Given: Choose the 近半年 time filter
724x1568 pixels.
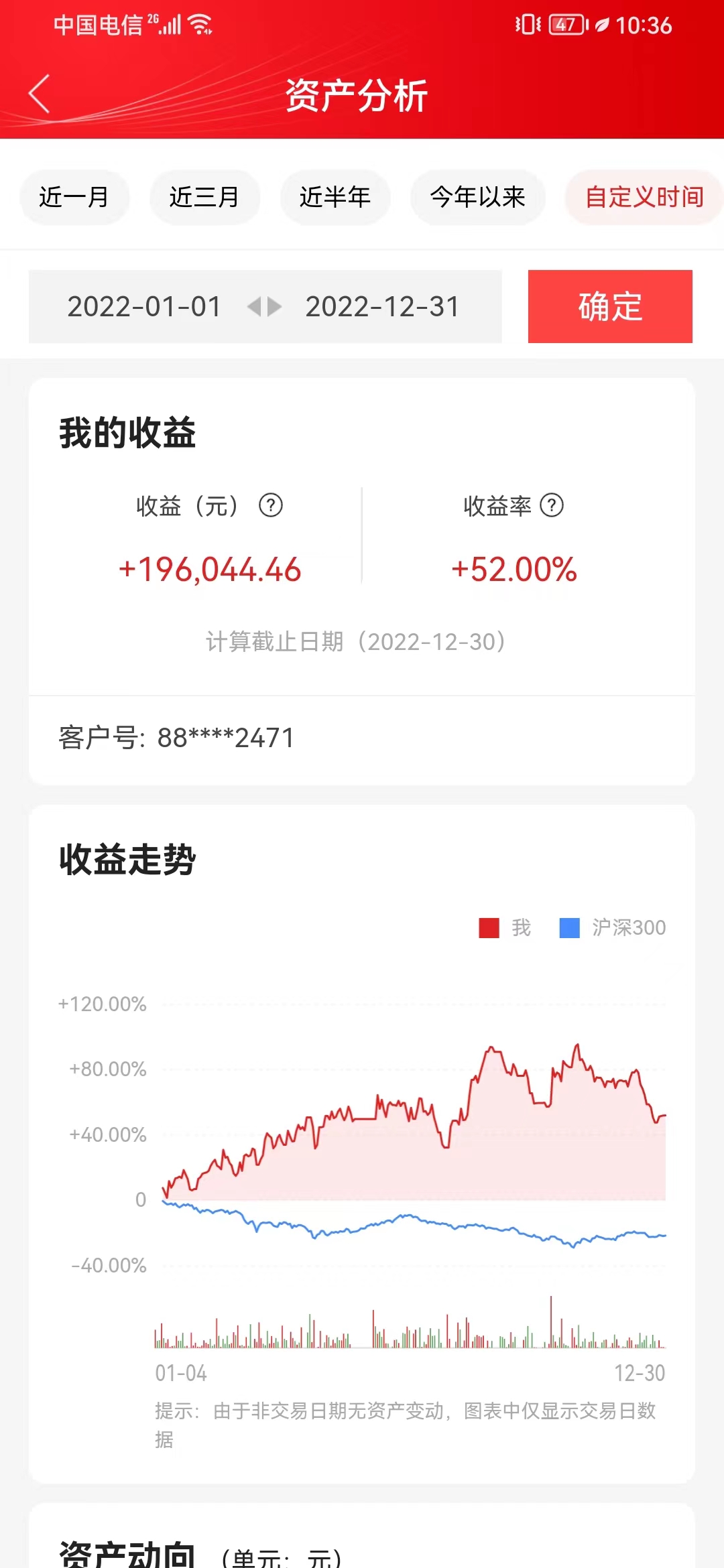Looking at the screenshot, I should point(335,197).
